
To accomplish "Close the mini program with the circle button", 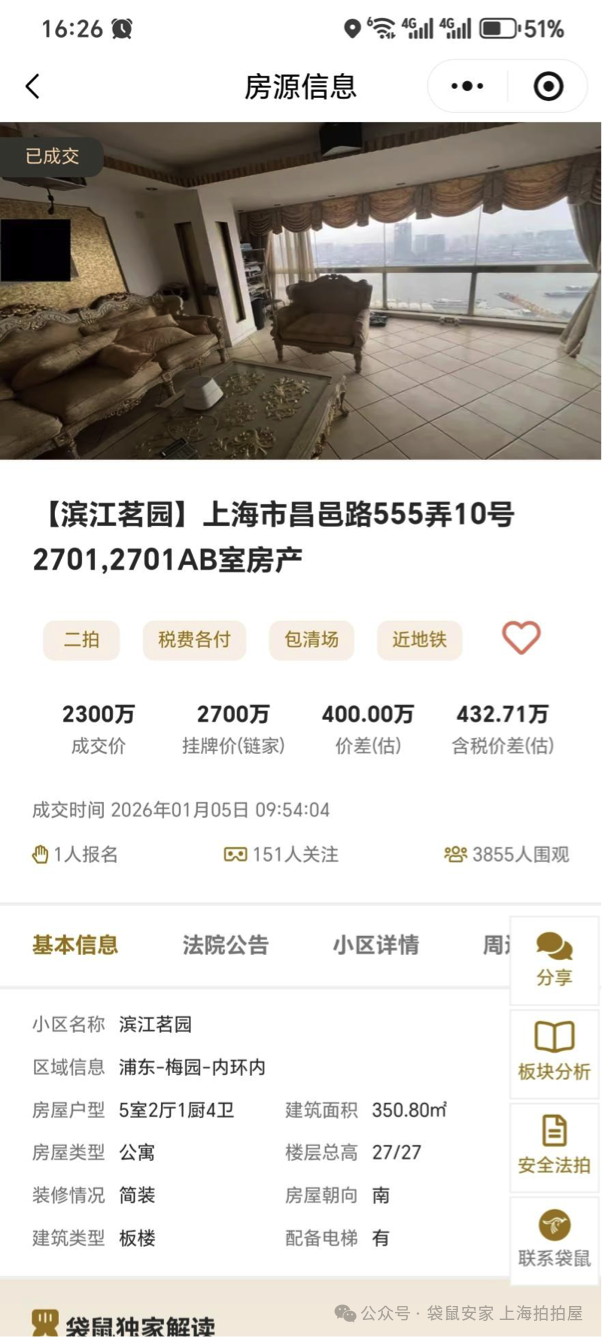I will 548,87.
